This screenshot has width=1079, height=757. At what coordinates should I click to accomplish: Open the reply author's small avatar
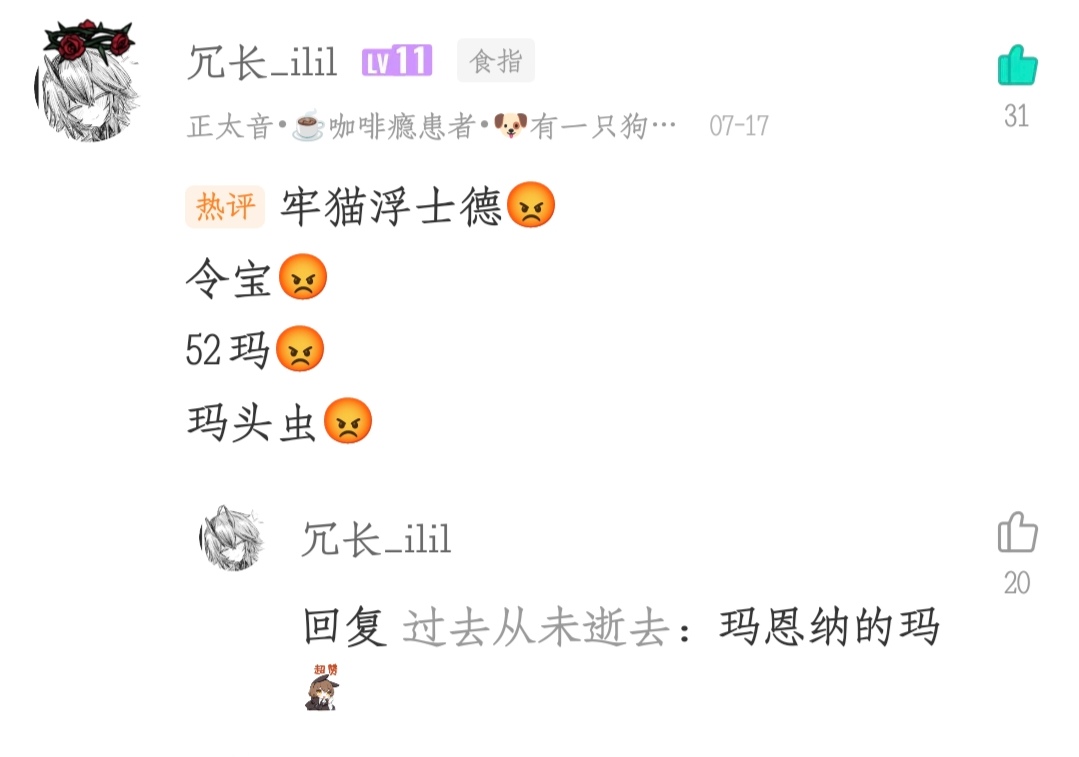point(232,538)
